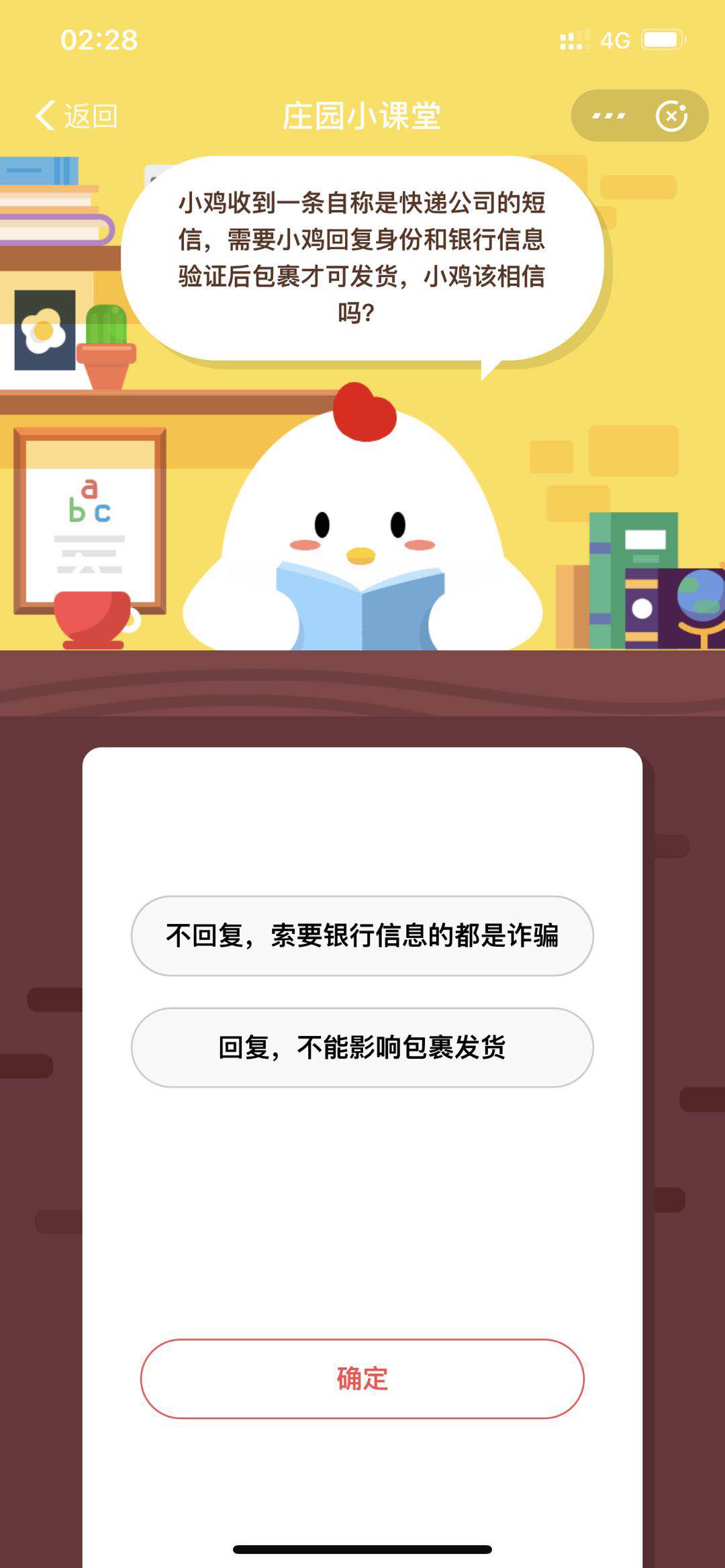
Task: Choose answer 回复，不能影响包裹发货
Action: pos(362,1047)
